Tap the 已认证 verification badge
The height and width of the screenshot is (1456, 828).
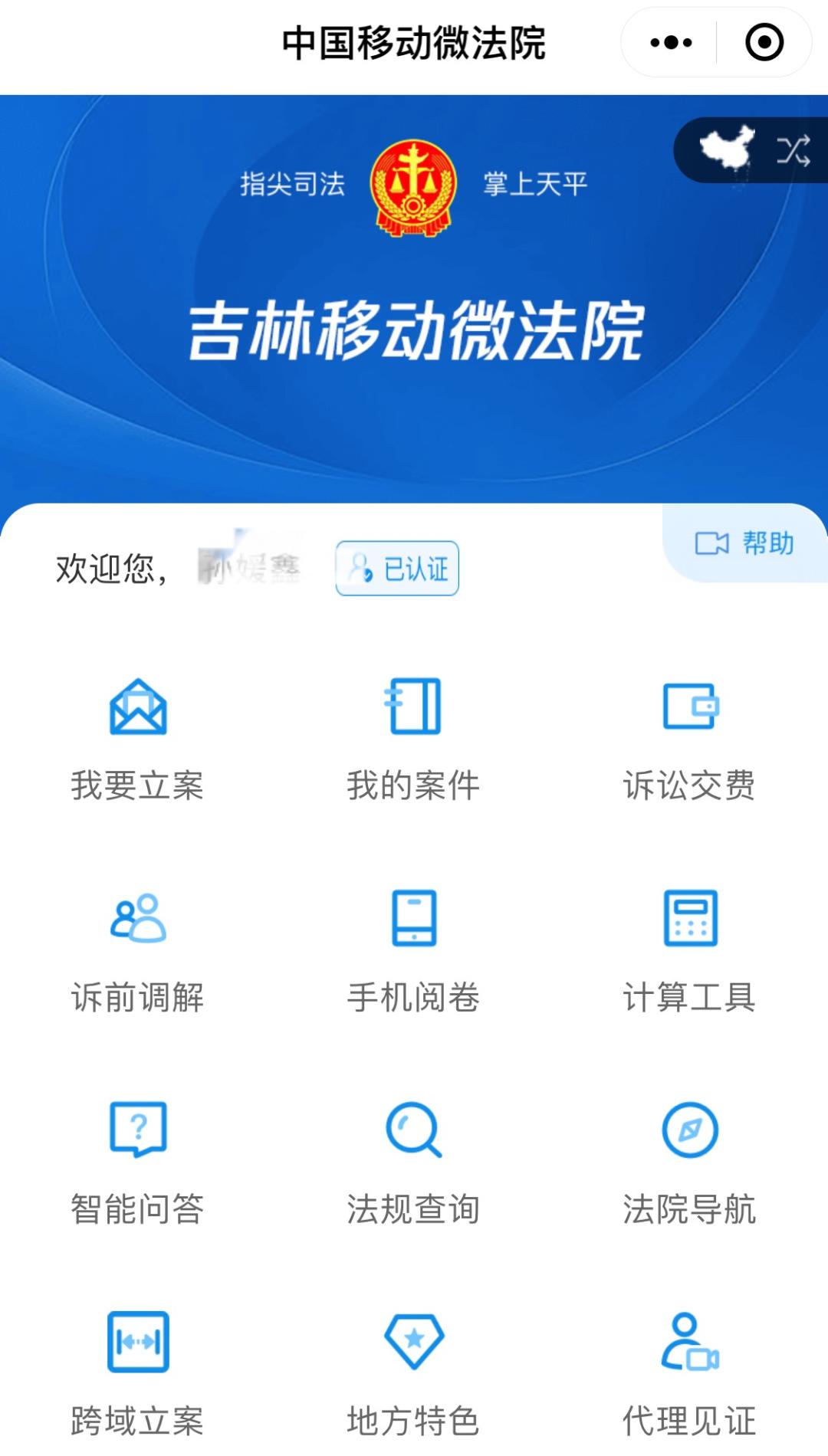pos(397,569)
